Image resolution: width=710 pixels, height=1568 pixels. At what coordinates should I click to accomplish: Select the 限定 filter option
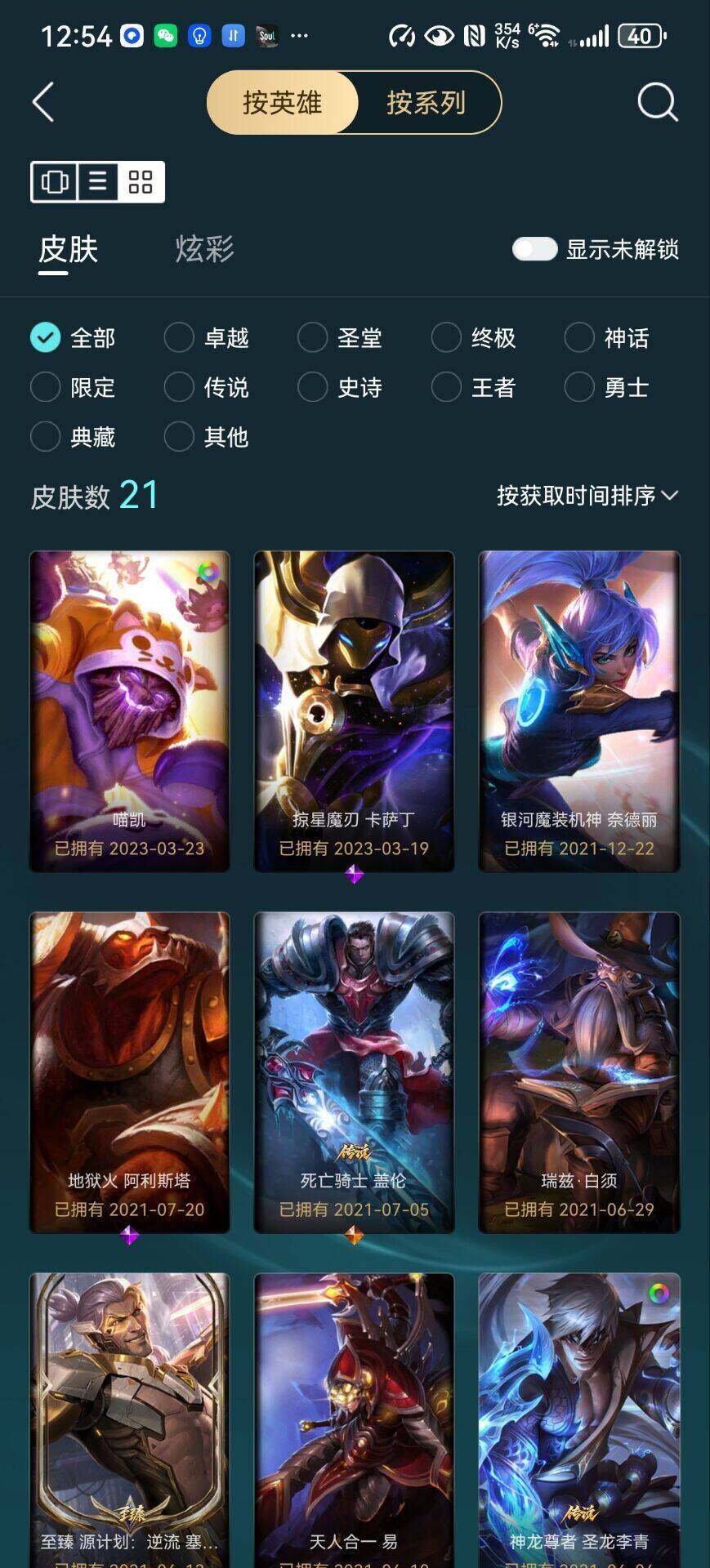(73, 387)
